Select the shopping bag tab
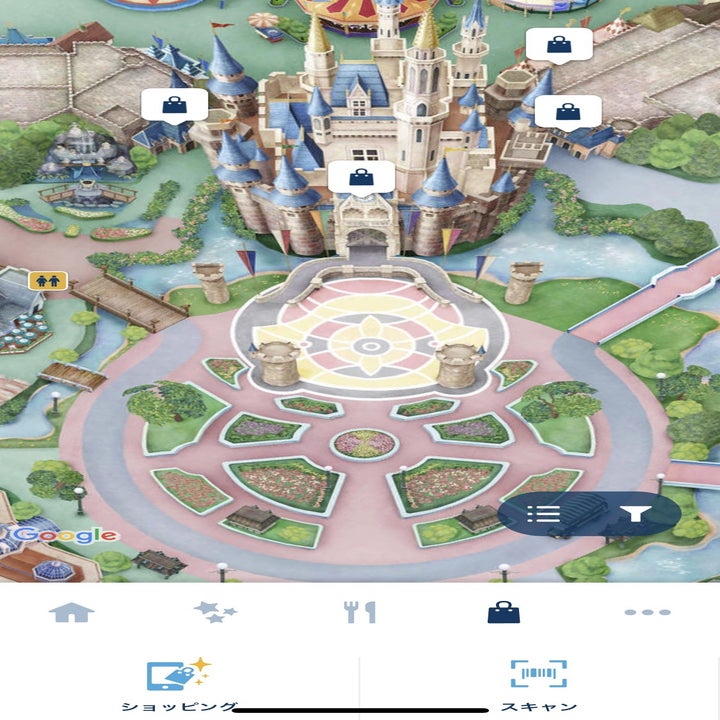Viewport: 720px width, 720px height. (x=503, y=612)
